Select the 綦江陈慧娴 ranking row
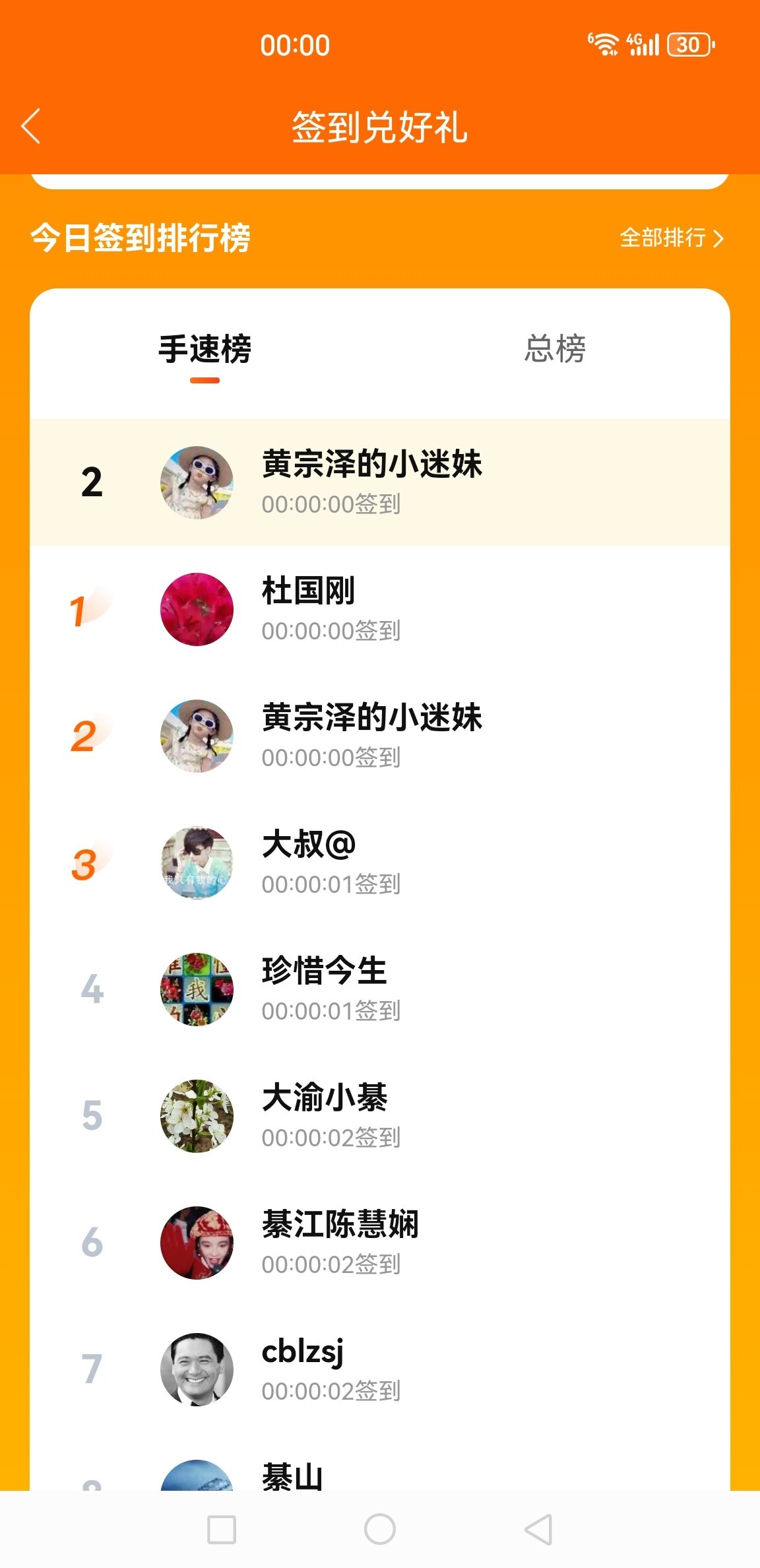The height and width of the screenshot is (1568, 760). [379, 1243]
